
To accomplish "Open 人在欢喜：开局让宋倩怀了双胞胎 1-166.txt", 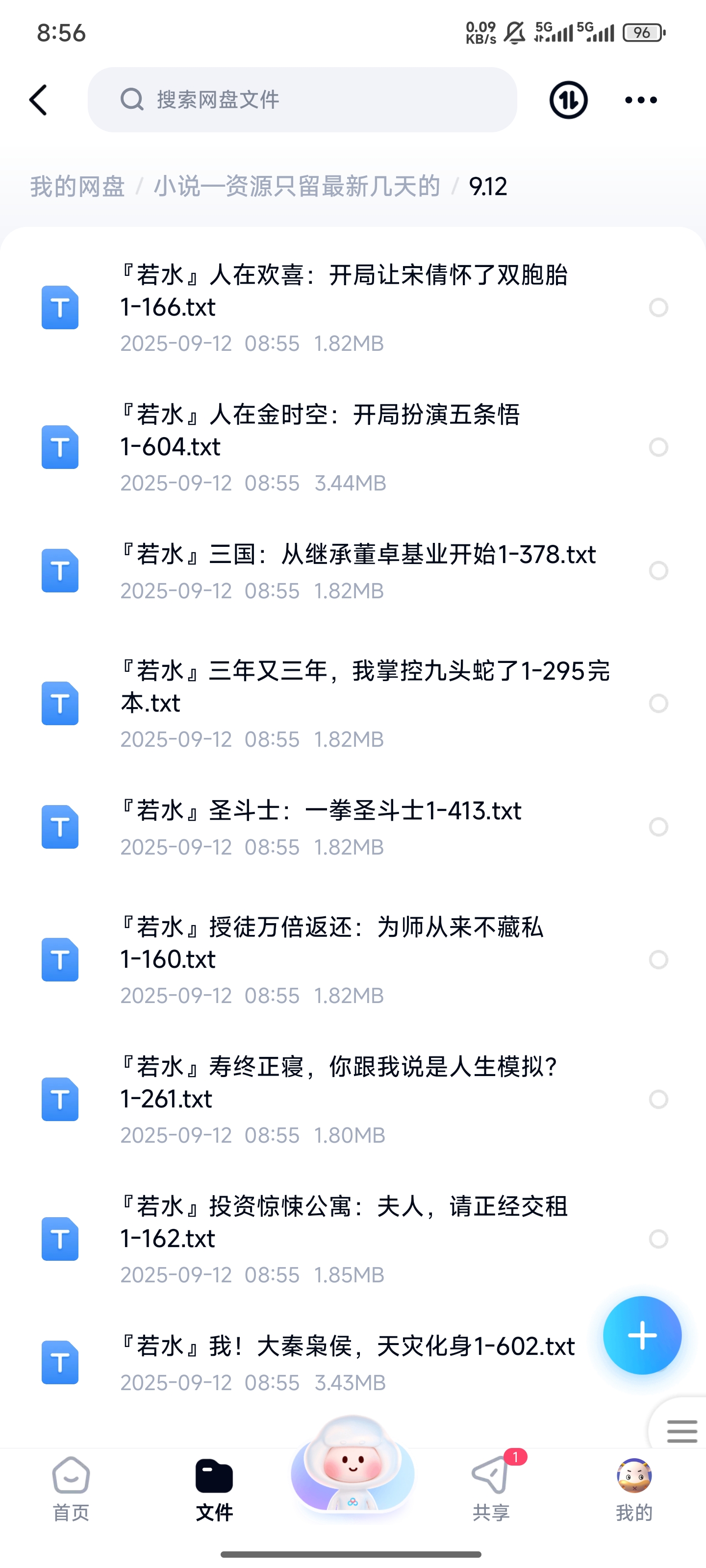I will coord(344,291).
